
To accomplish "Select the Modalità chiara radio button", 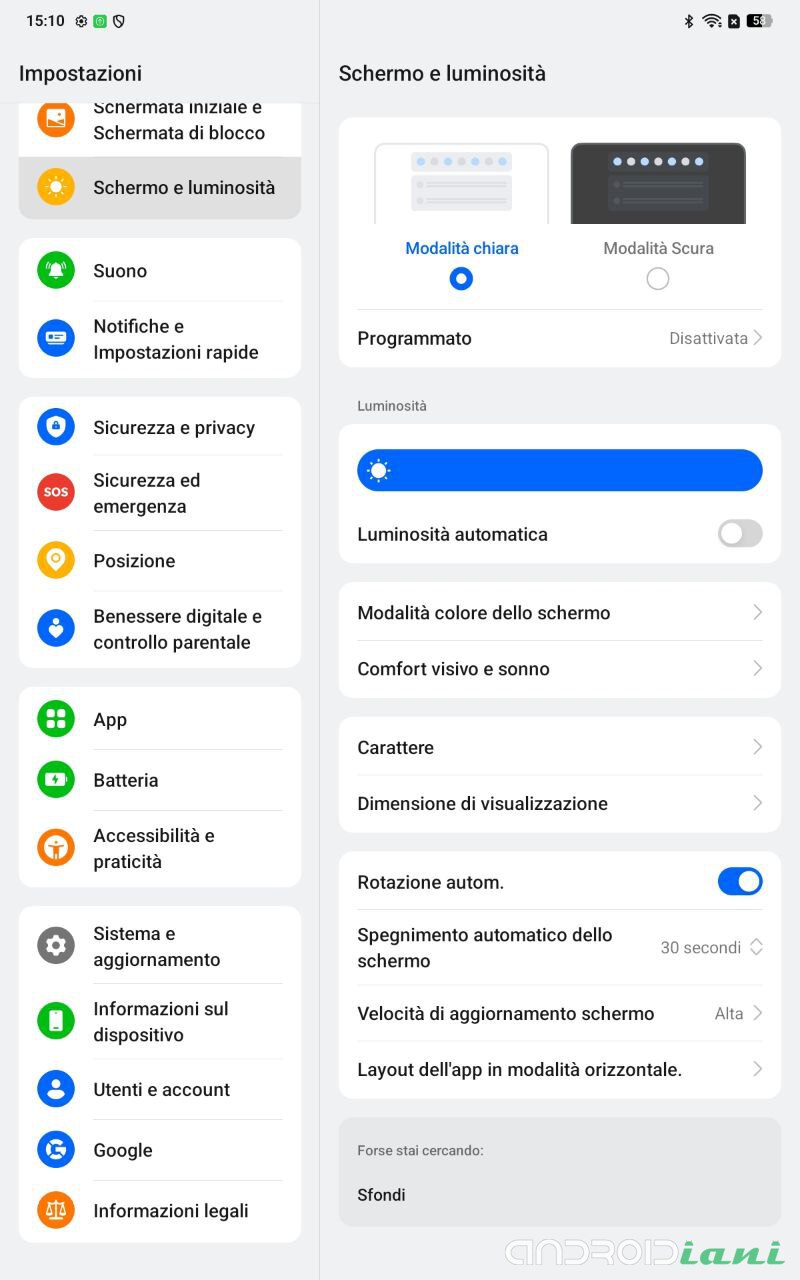I will [461, 279].
